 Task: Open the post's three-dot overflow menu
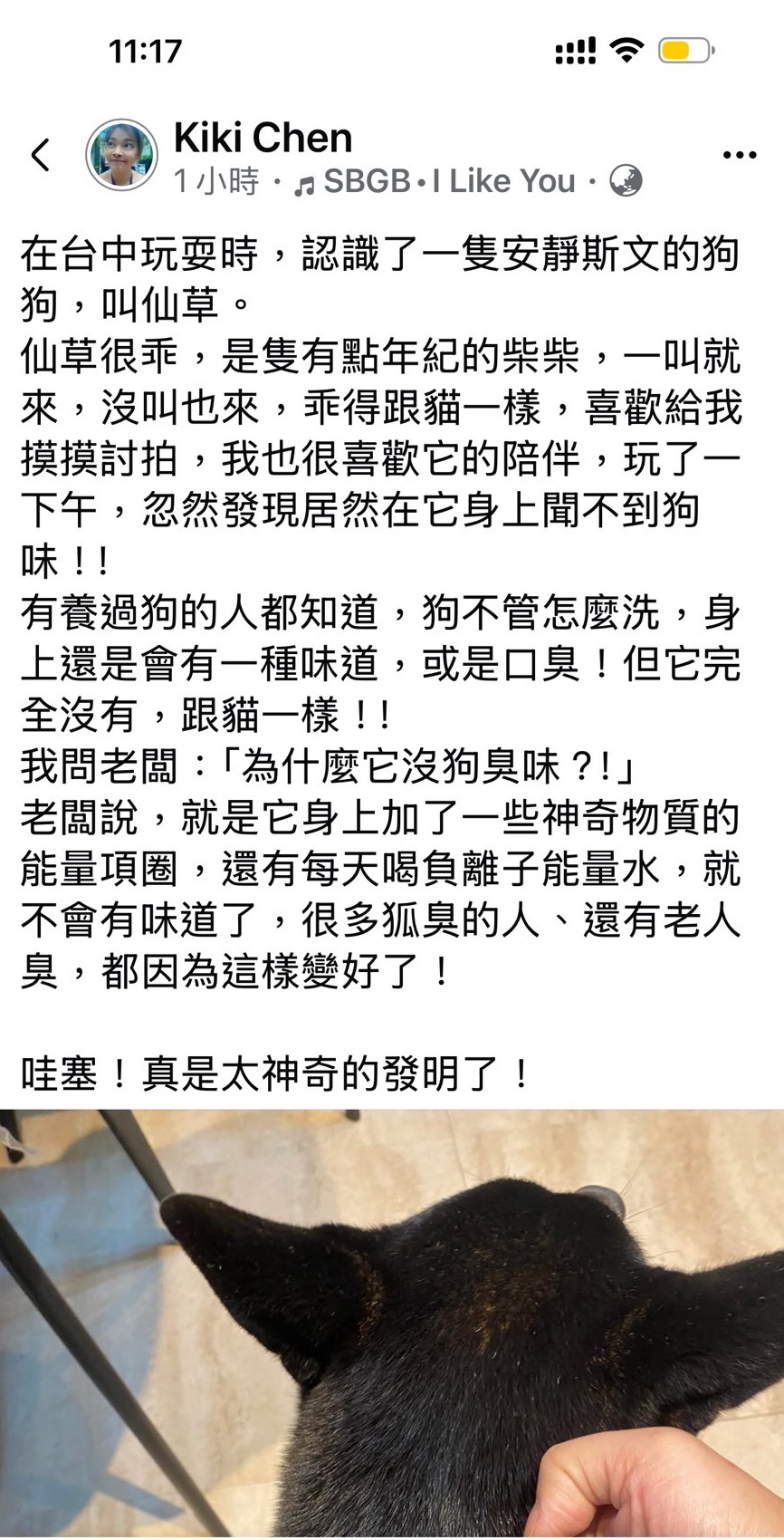pyautogui.click(x=739, y=156)
